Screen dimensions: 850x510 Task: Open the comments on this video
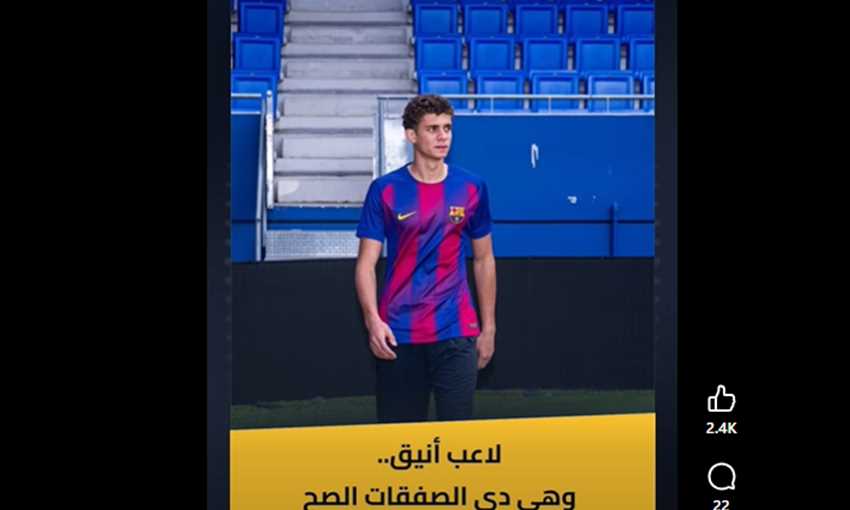click(721, 477)
